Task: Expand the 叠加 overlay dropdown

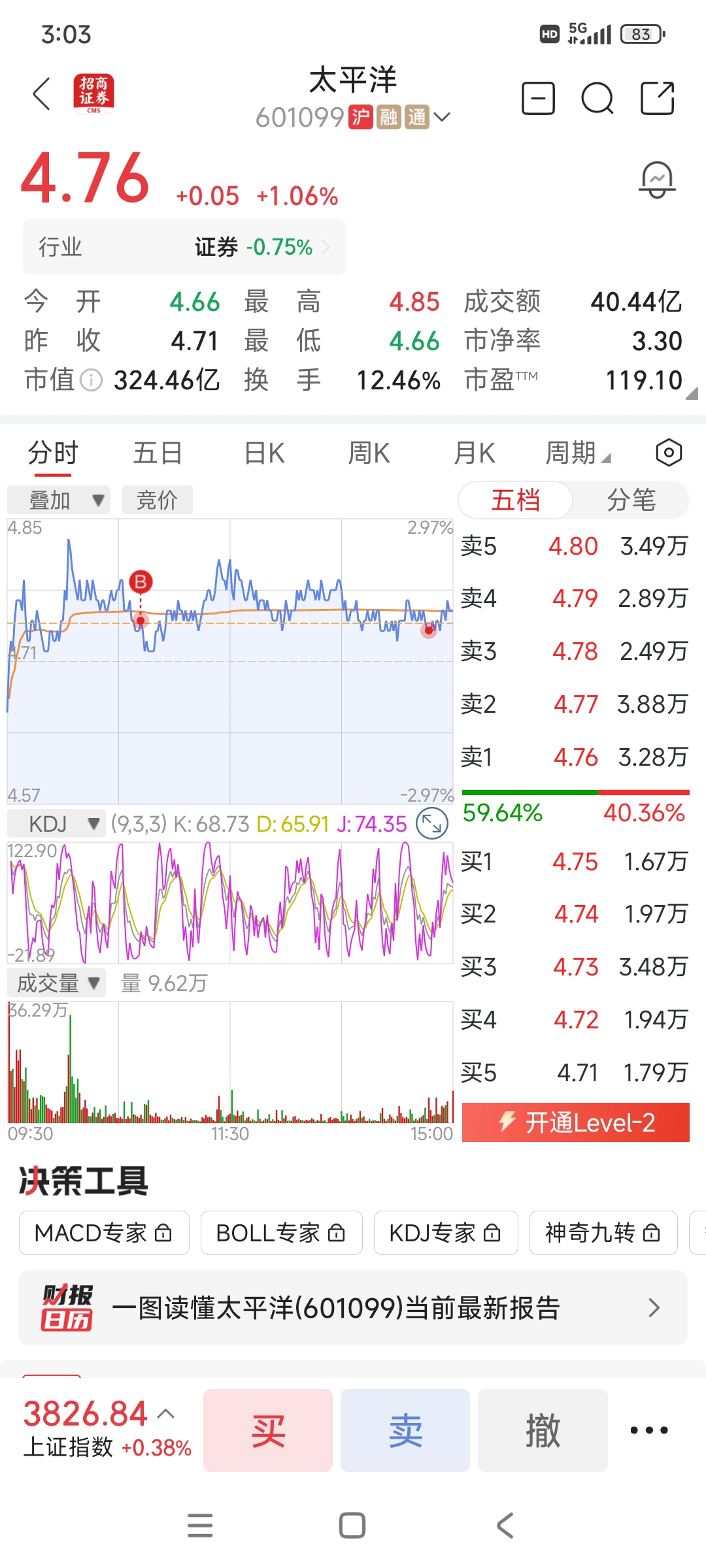Action: pyautogui.click(x=59, y=500)
